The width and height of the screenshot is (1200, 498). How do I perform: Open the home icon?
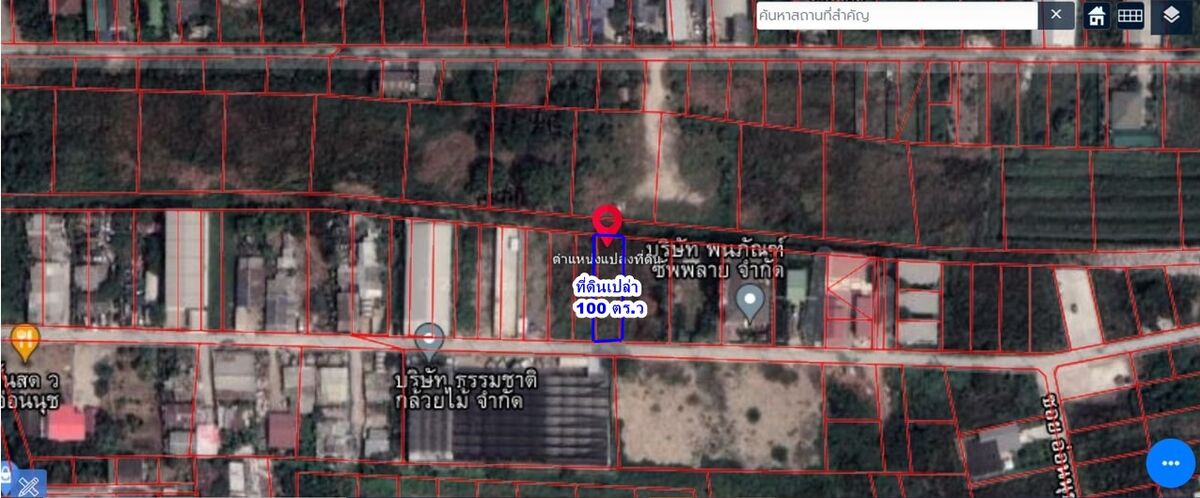click(x=1097, y=15)
